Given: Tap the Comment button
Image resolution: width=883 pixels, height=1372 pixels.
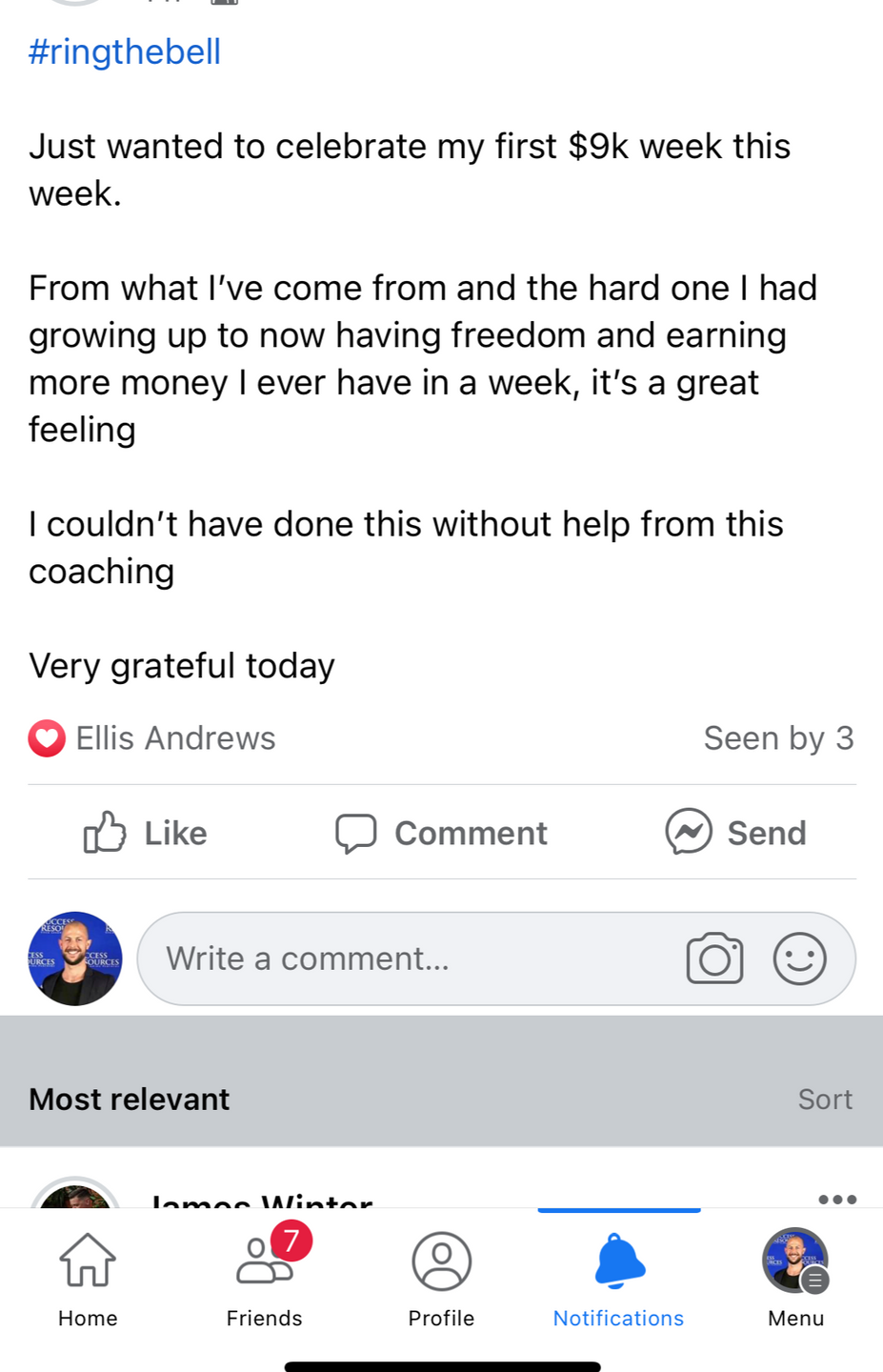Looking at the screenshot, I should [x=441, y=833].
